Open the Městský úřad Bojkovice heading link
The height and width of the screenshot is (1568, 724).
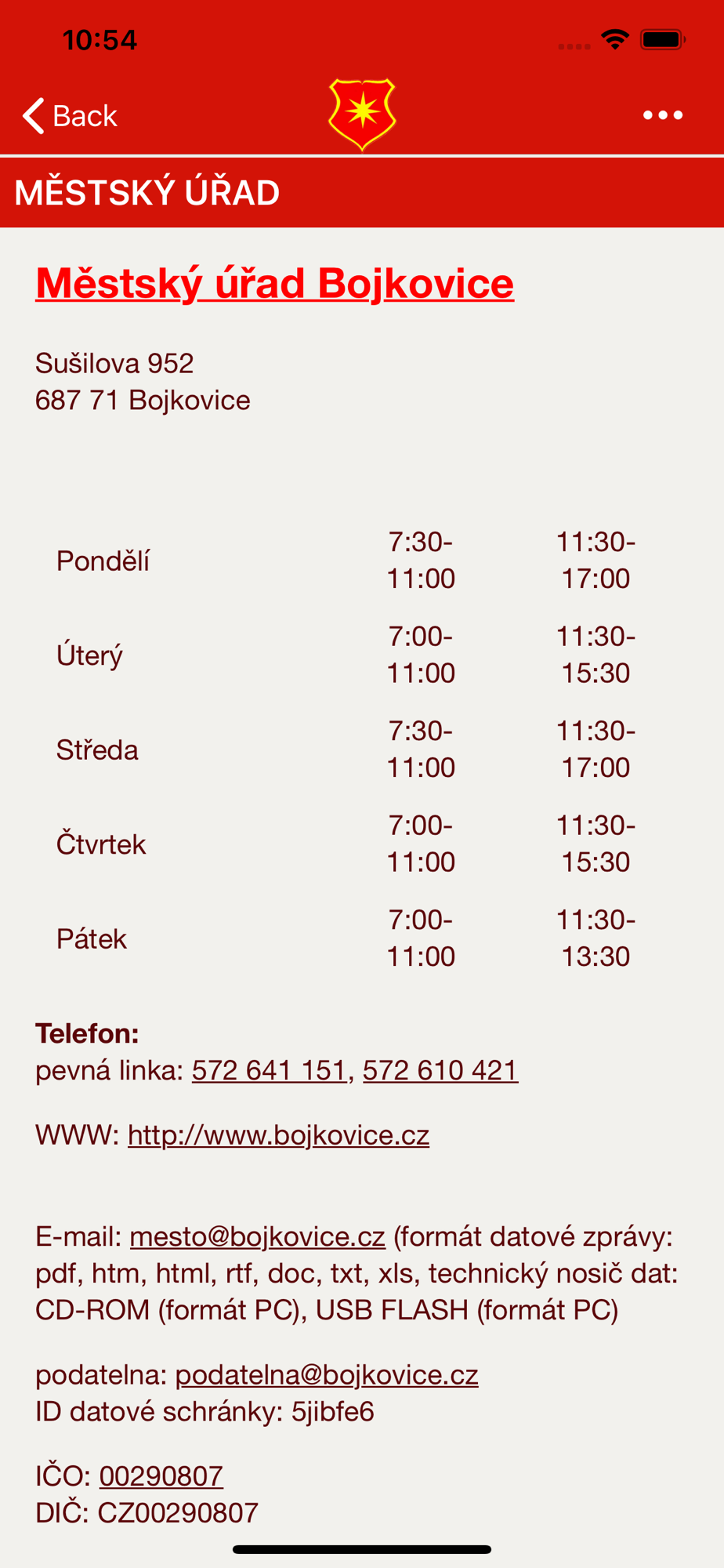point(275,284)
